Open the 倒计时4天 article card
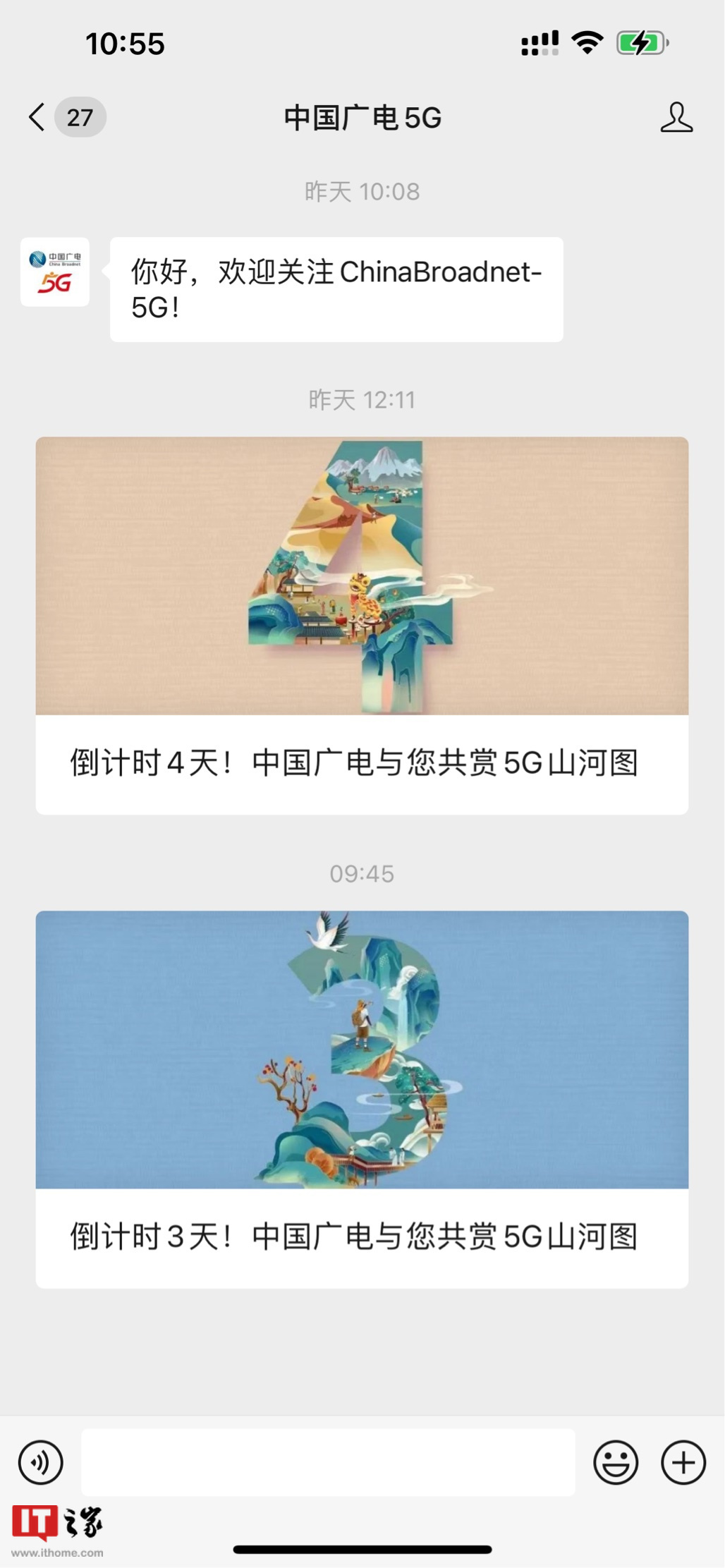Screen dimensions: 725x1568 [362, 625]
